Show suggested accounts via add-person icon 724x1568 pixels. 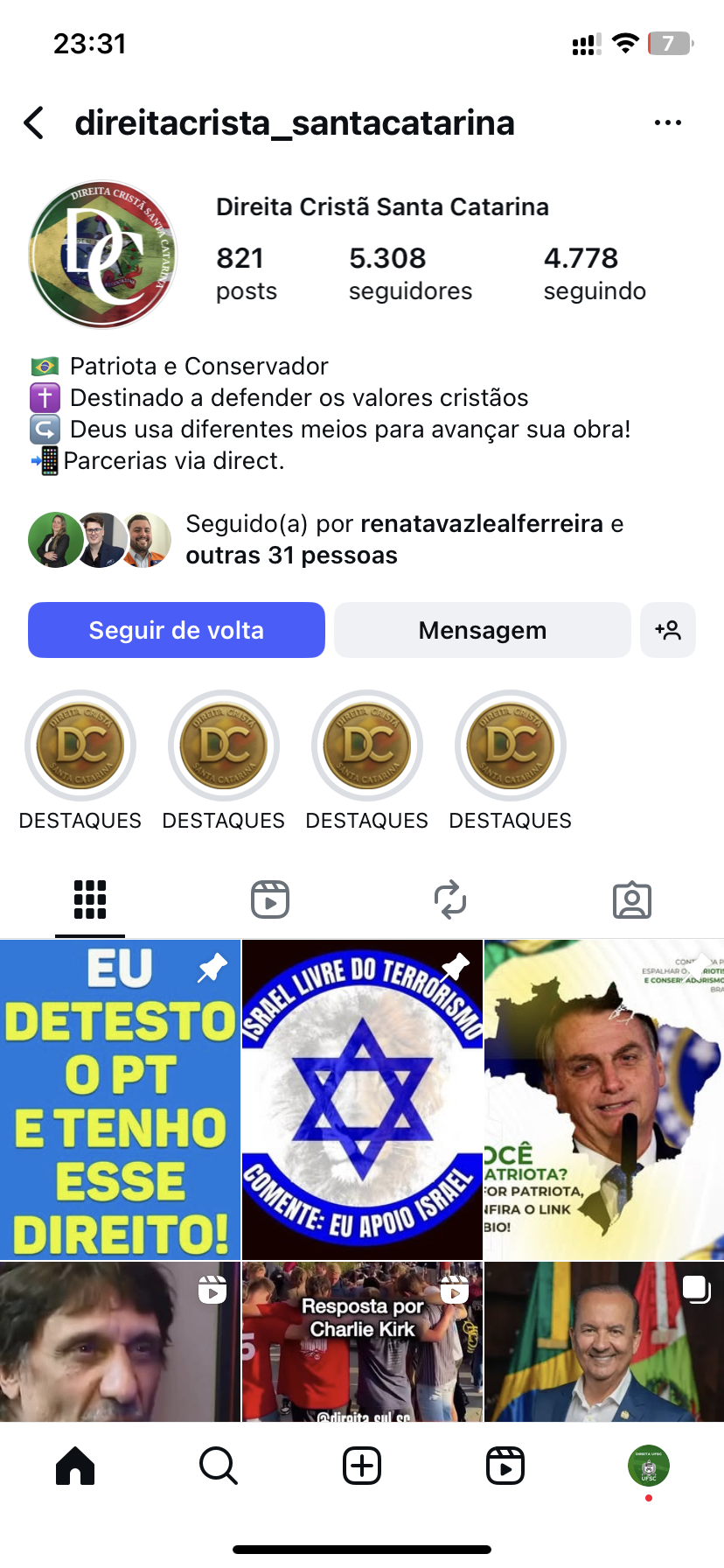click(x=668, y=630)
